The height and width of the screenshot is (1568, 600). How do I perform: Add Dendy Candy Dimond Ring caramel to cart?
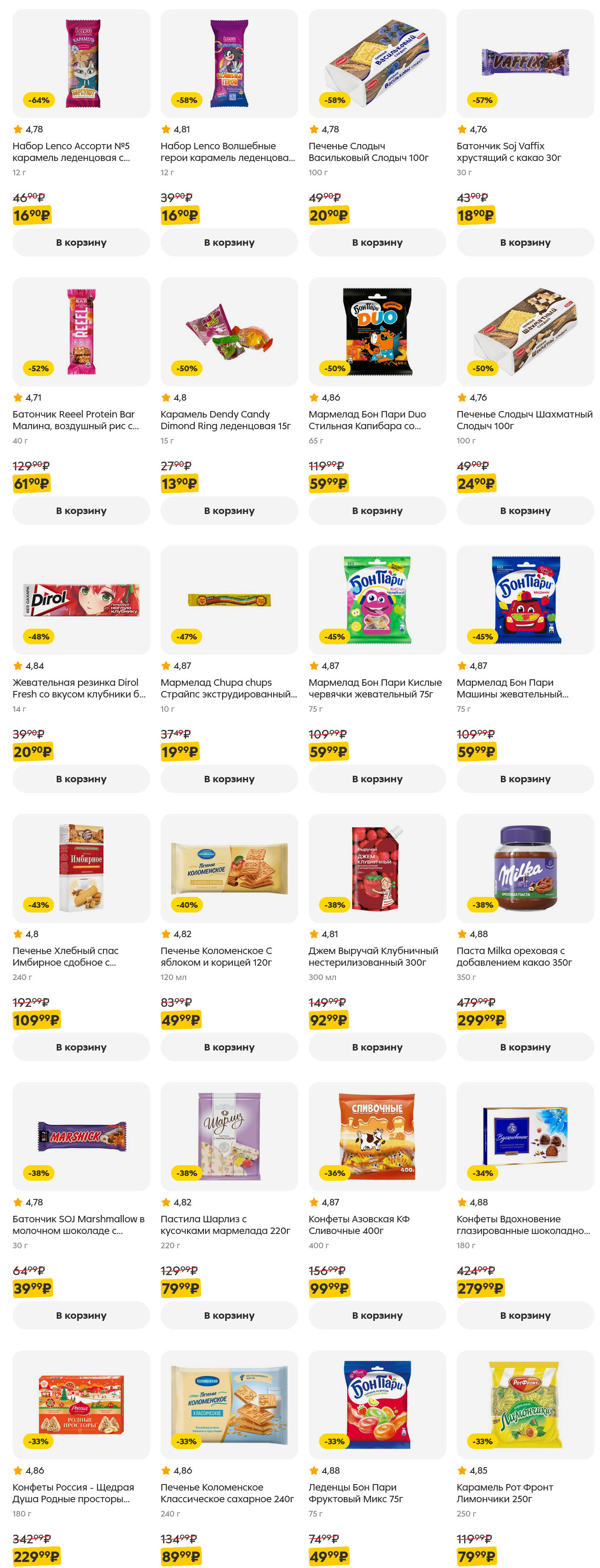[x=229, y=511]
